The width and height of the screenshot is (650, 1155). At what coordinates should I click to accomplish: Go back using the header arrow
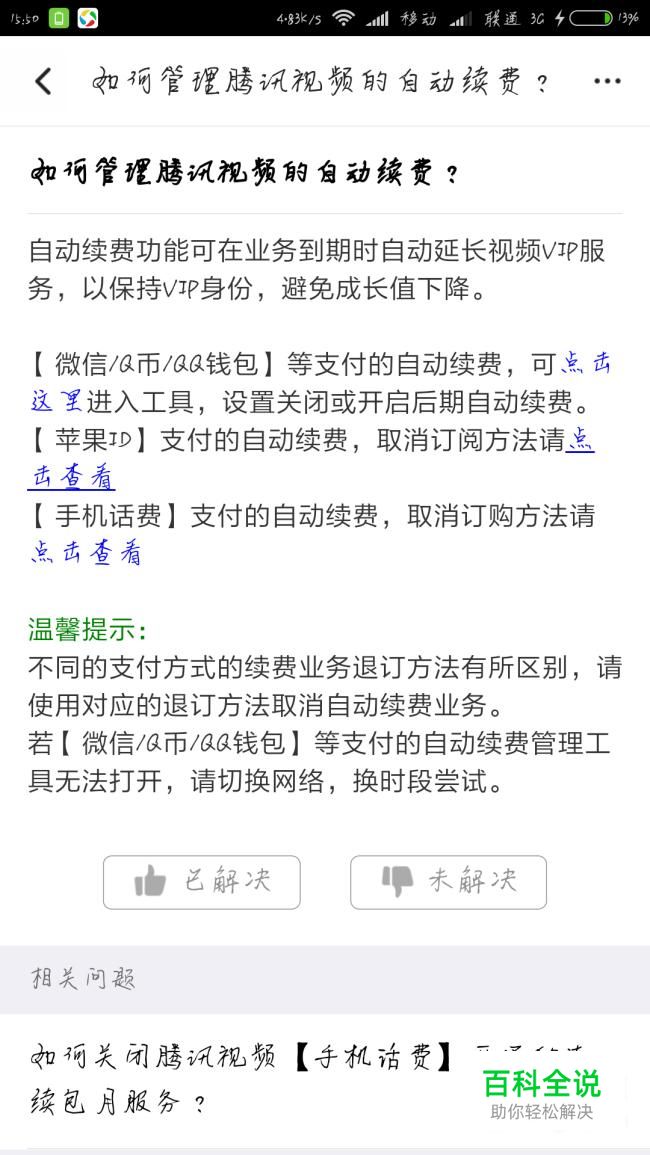[x=43, y=82]
